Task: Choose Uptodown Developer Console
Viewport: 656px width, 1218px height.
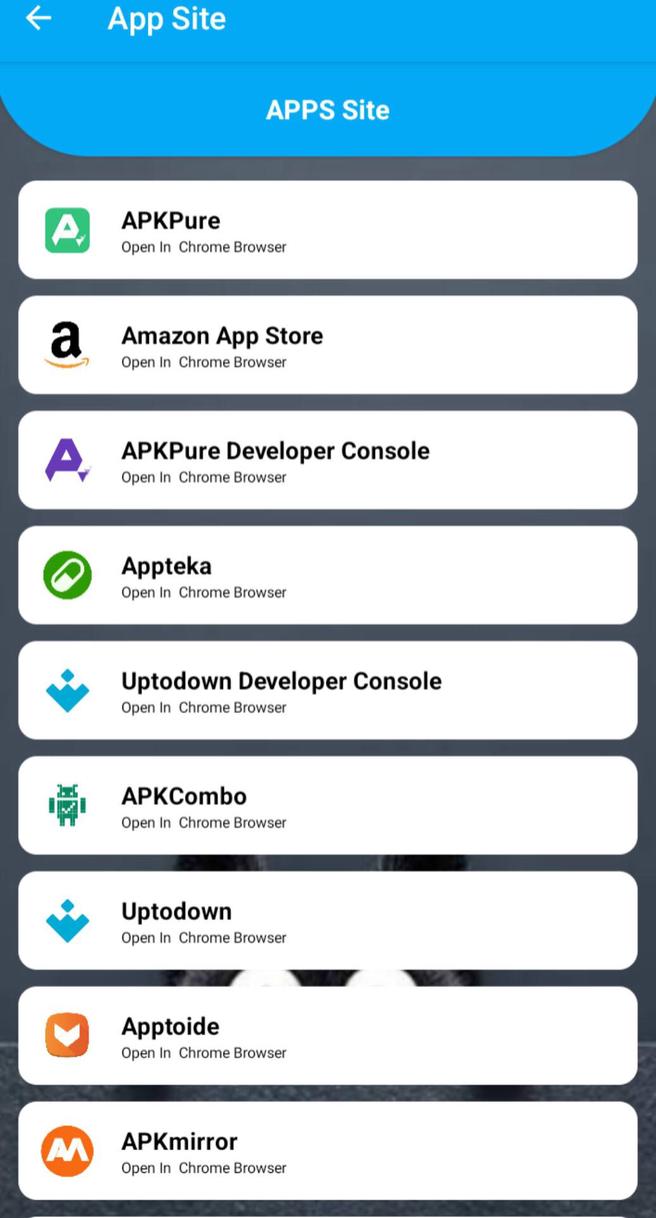Action: (327, 690)
